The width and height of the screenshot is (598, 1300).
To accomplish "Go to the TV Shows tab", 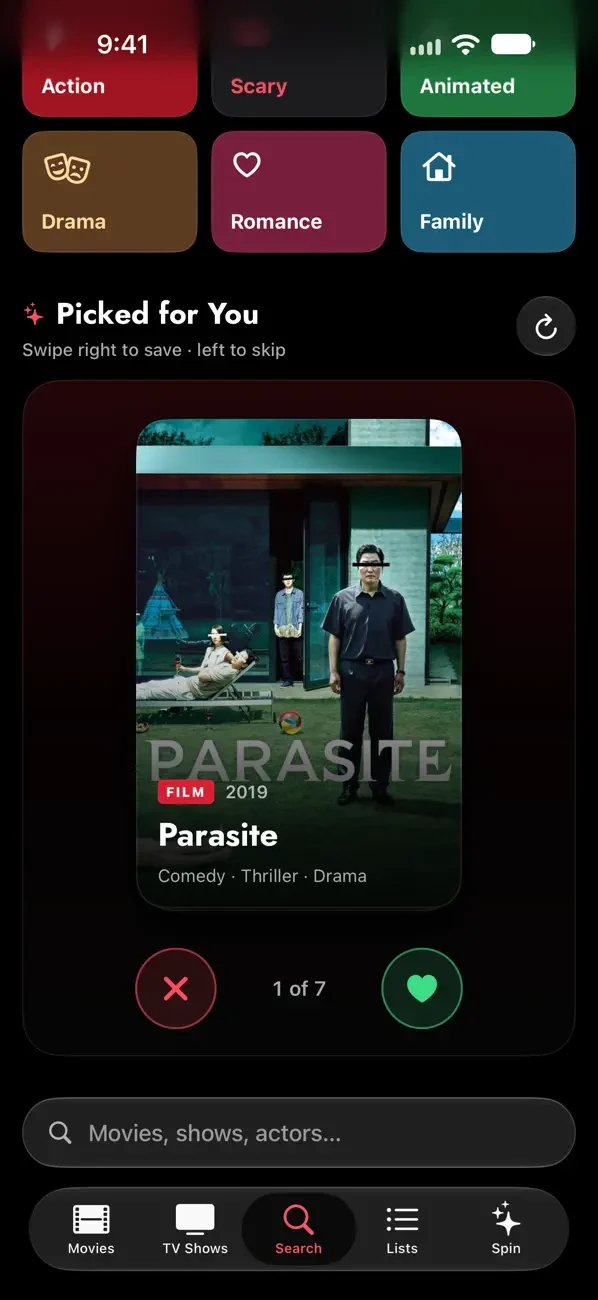I will (195, 1229).
